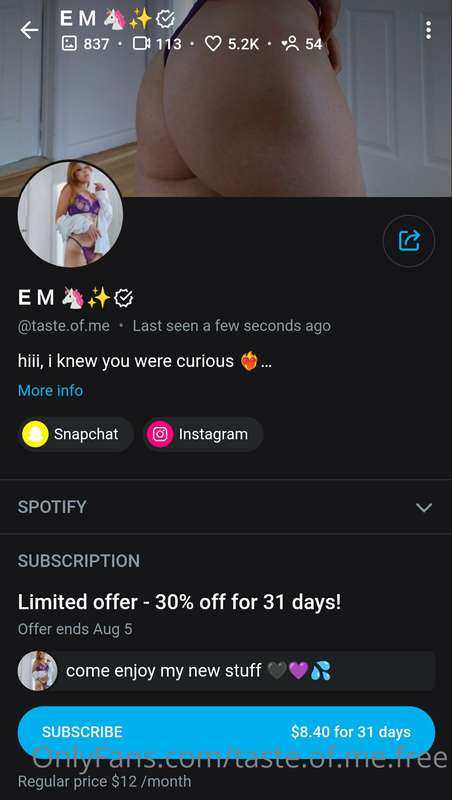Share this profile via the share icon

coord(409,241)
